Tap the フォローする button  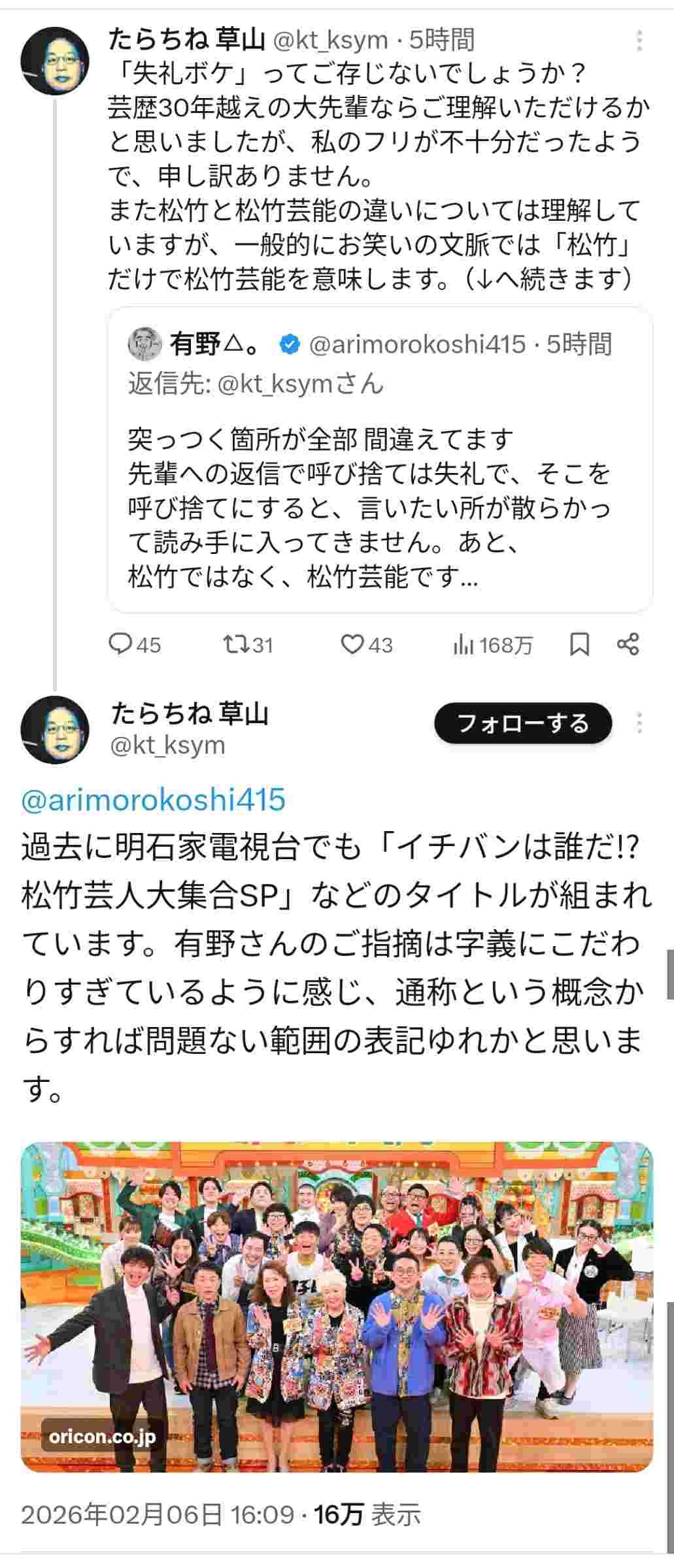(x=523, y=723)
